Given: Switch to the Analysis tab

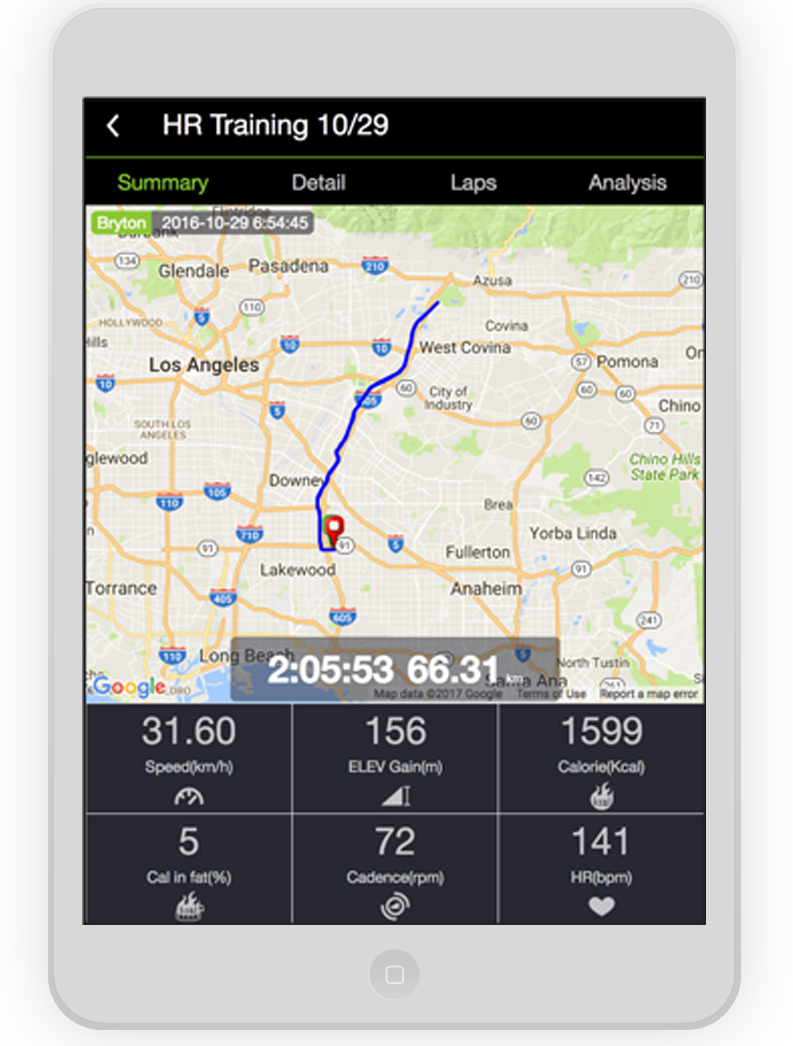Looking at the screenshot, I should pos(627,182).
